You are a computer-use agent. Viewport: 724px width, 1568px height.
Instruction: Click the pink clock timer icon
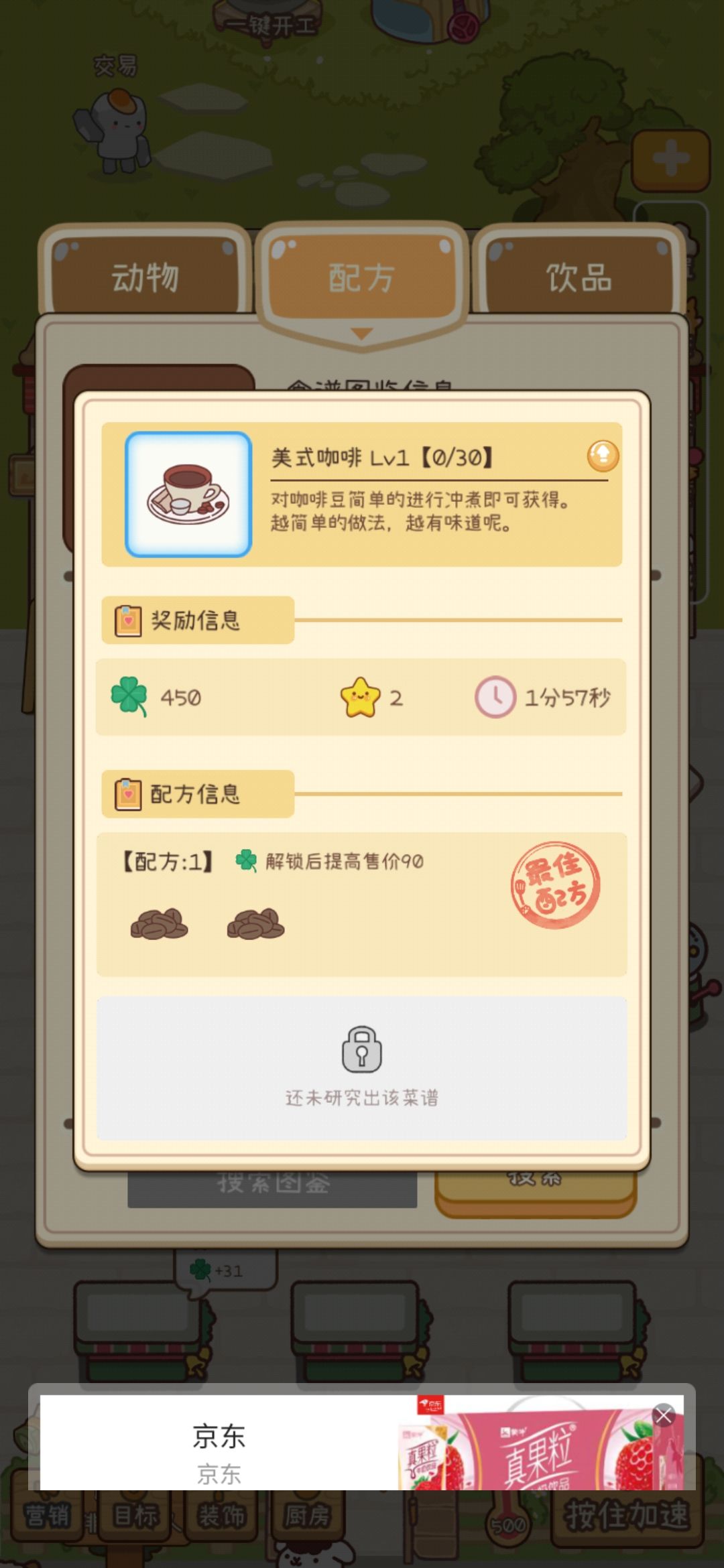click(494, 698)
